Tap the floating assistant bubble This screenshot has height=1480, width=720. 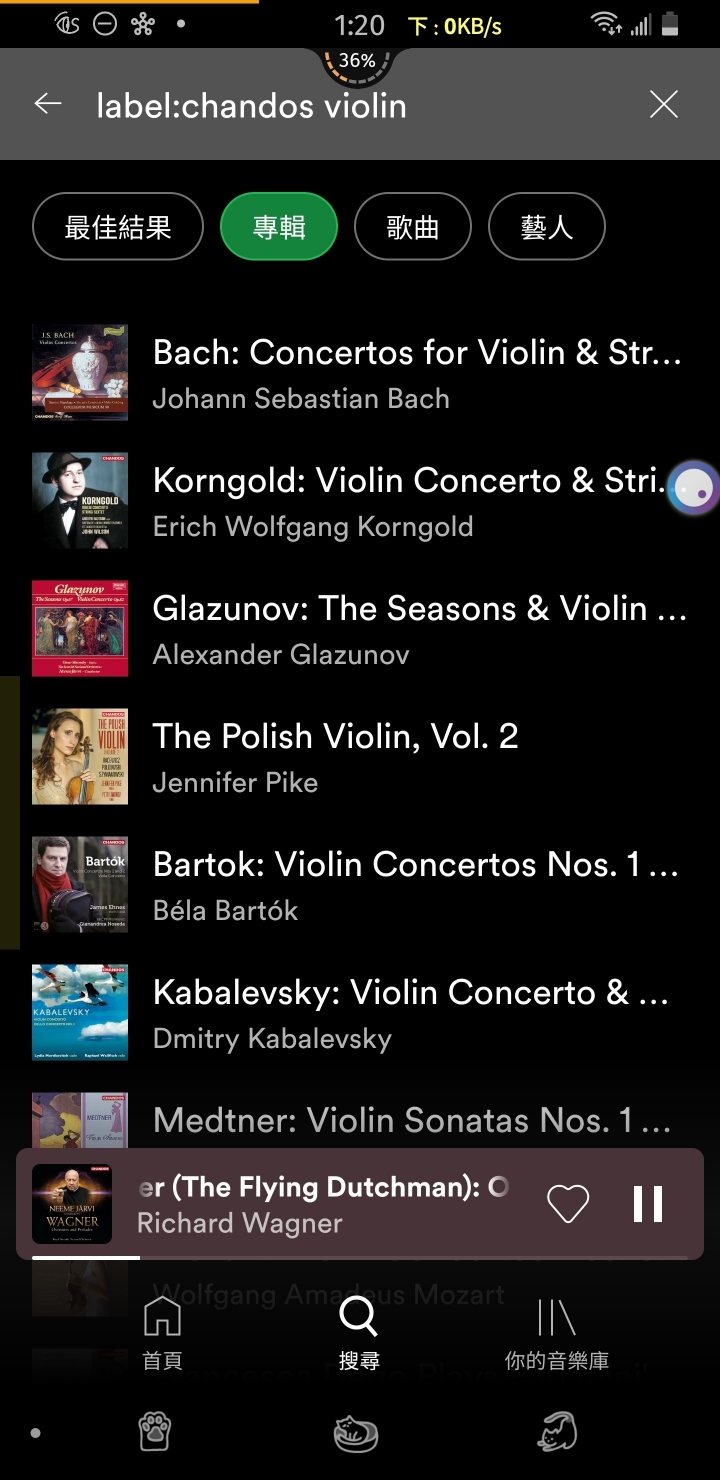click(x=694, y=488)
